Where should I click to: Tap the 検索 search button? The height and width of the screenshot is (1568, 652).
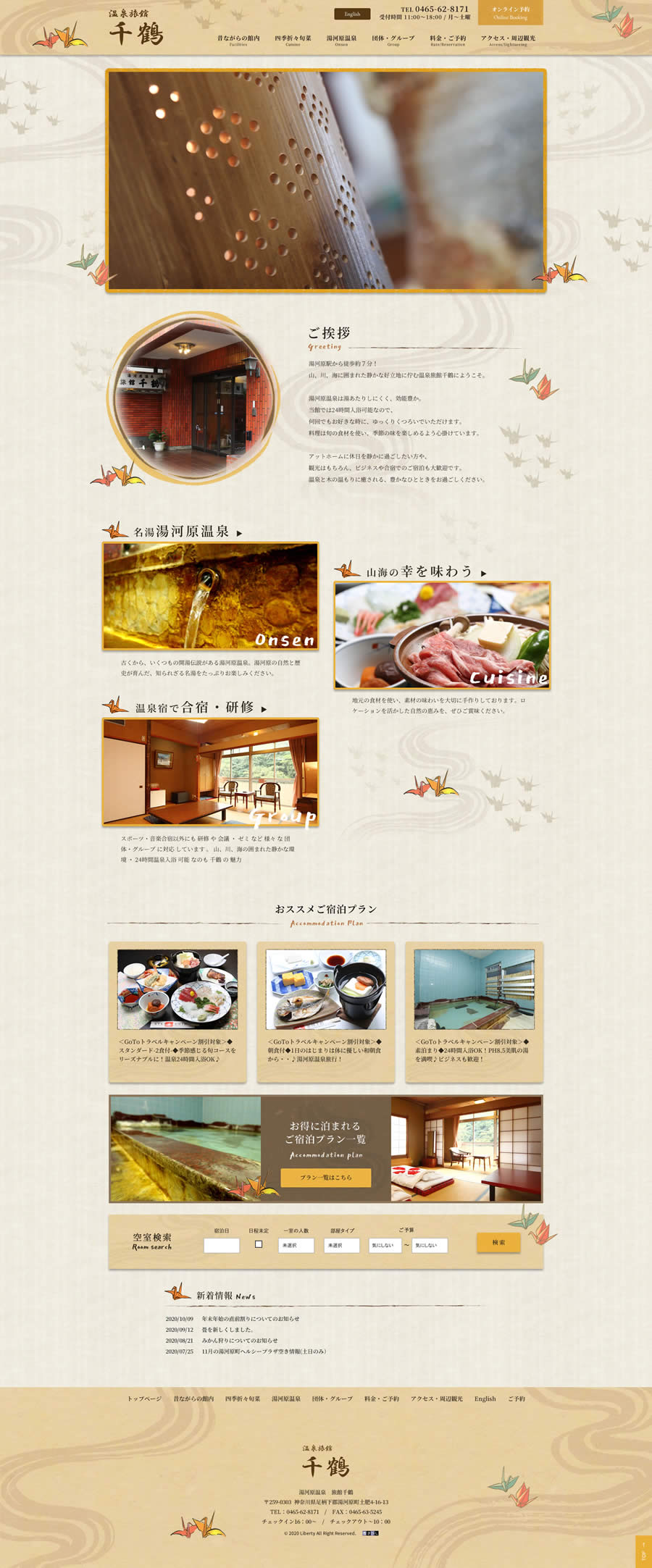(498, 1242)
